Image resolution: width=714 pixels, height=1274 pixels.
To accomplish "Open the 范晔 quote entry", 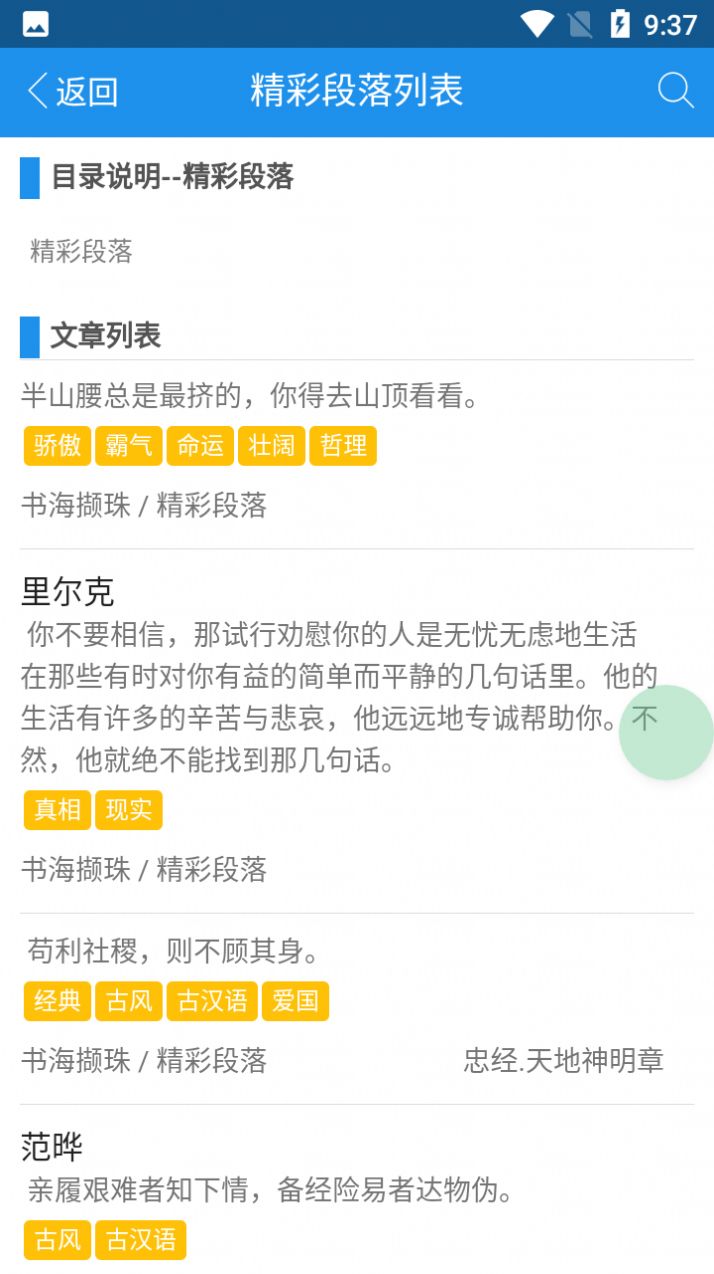I will (x=270, y=1191).
